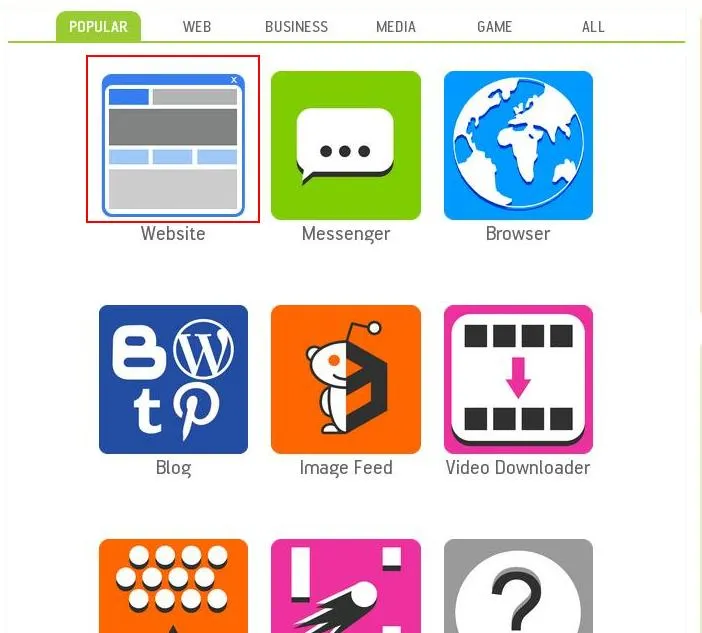Select the Messenger template tile
702x633 pixels.
pyautogui.click(x=346, y=145)
